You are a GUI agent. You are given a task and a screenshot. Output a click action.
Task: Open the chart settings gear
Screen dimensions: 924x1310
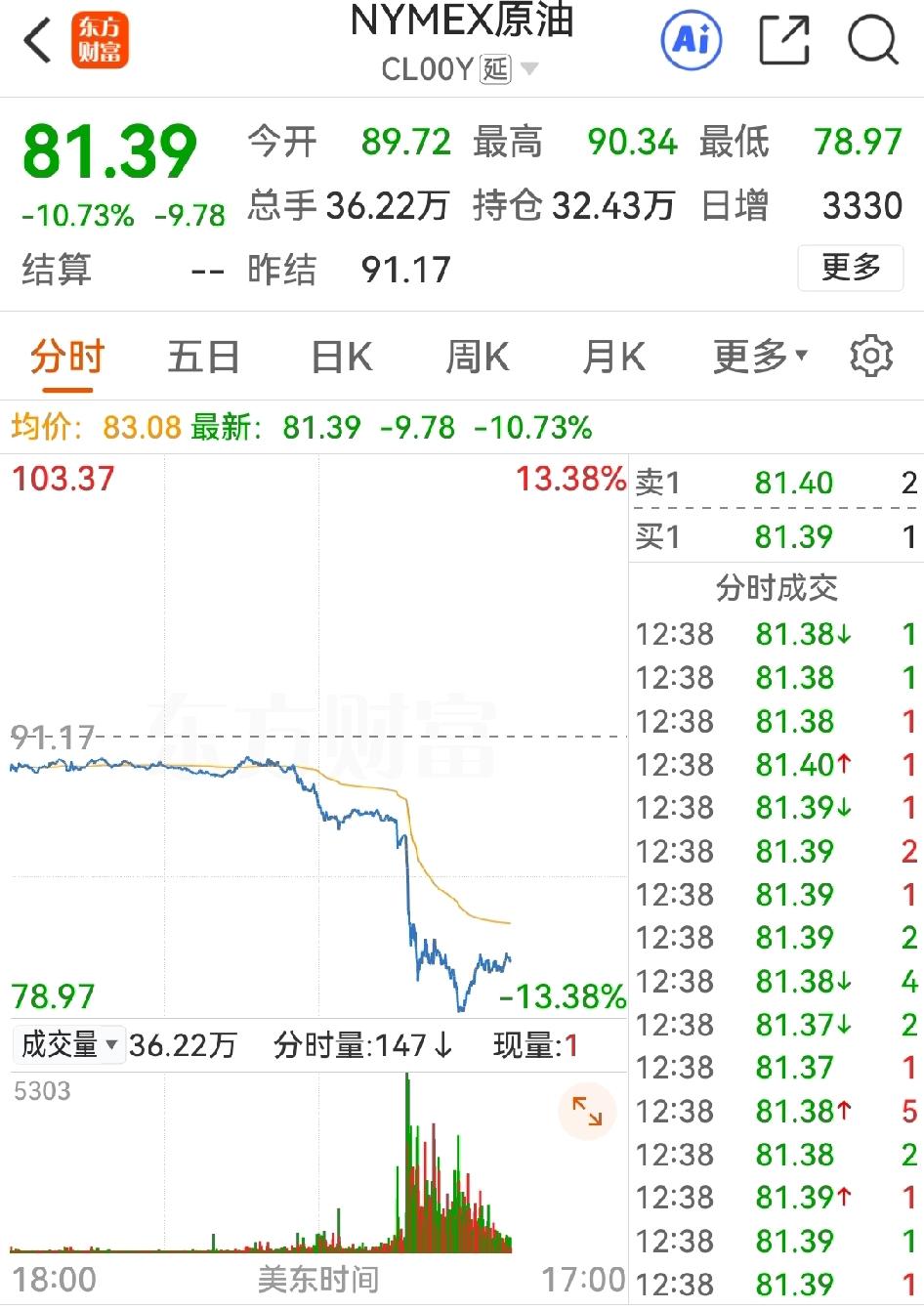(x=870, y=356)
